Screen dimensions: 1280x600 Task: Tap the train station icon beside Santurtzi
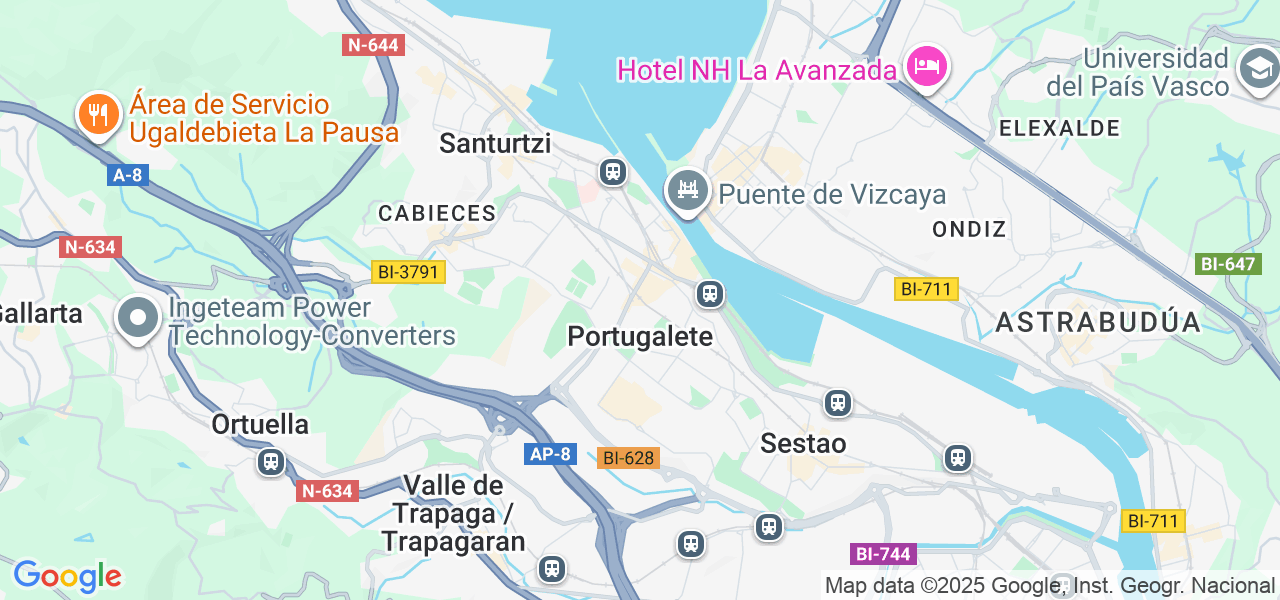(612, 172)
